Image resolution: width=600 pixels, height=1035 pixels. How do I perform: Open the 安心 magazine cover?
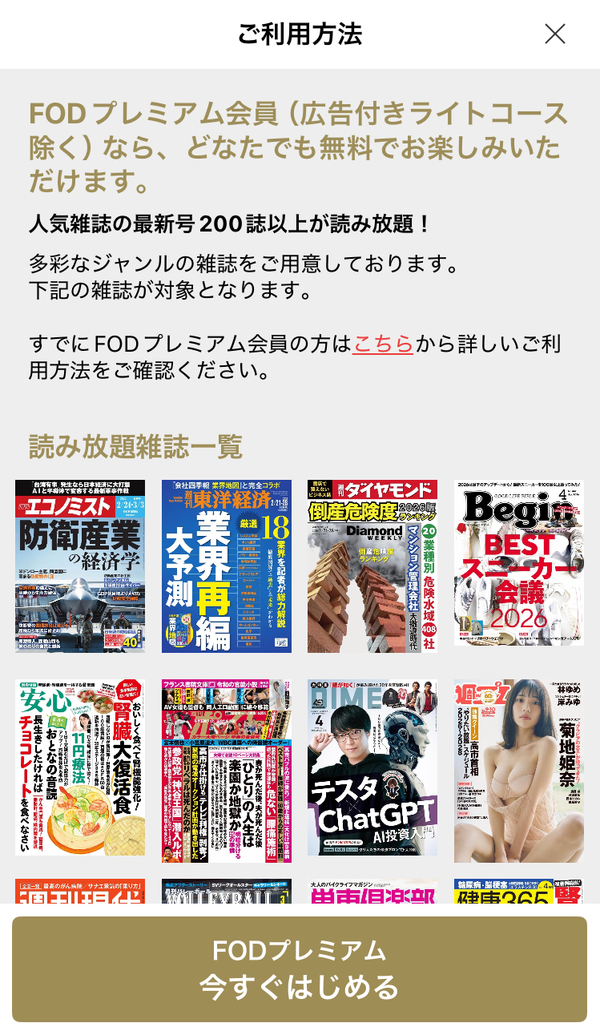pos(80,767)
